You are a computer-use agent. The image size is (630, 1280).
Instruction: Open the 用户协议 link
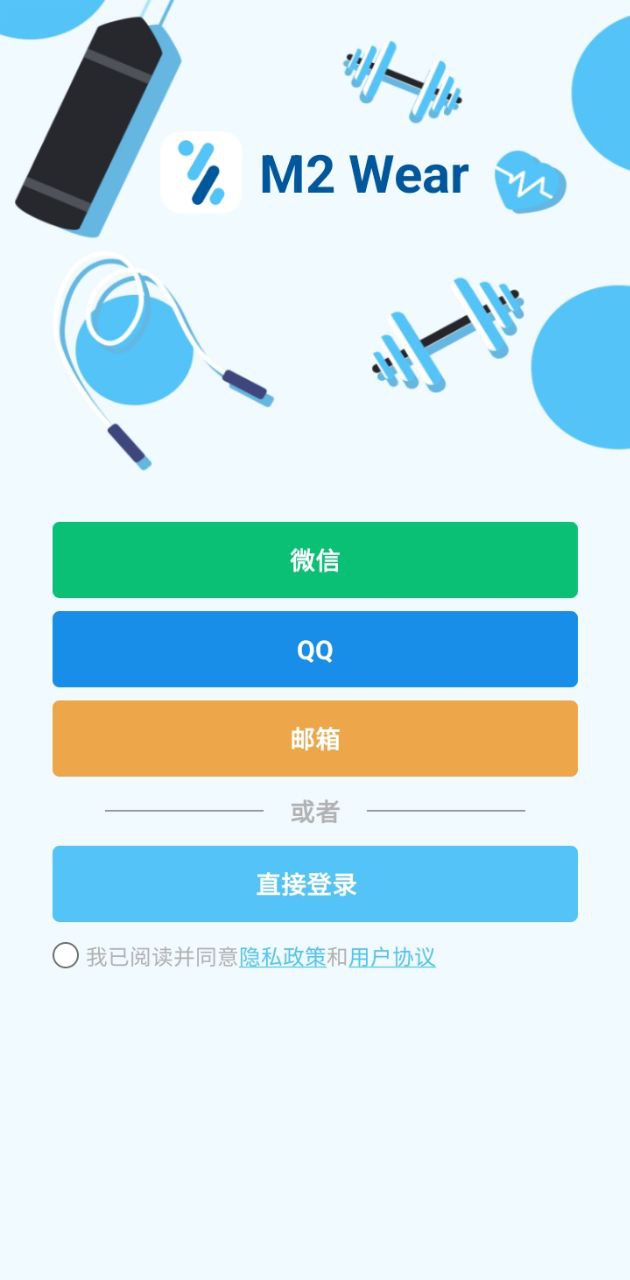pyautogui.click(x=392, y=957)
